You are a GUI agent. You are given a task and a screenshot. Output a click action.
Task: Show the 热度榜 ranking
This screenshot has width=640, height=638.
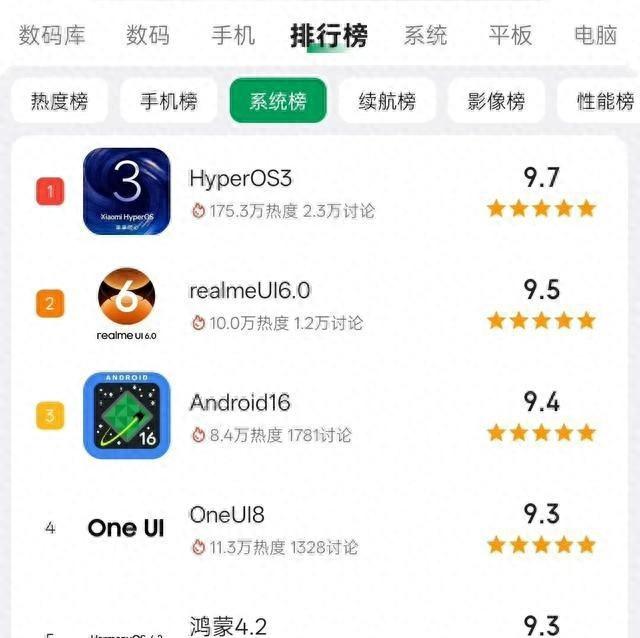point(59,101)
